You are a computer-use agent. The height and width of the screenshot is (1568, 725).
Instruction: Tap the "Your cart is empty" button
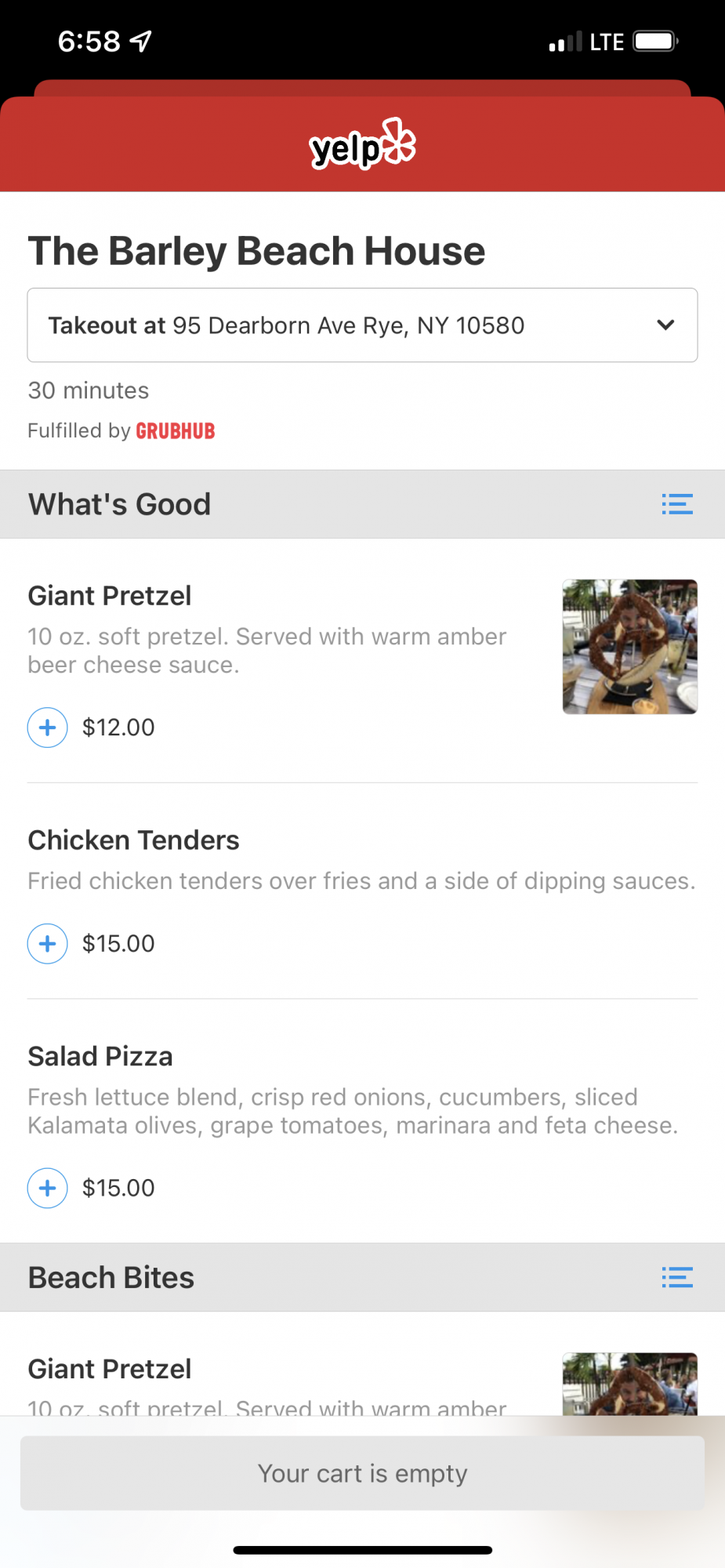(x=362, y=1473)
